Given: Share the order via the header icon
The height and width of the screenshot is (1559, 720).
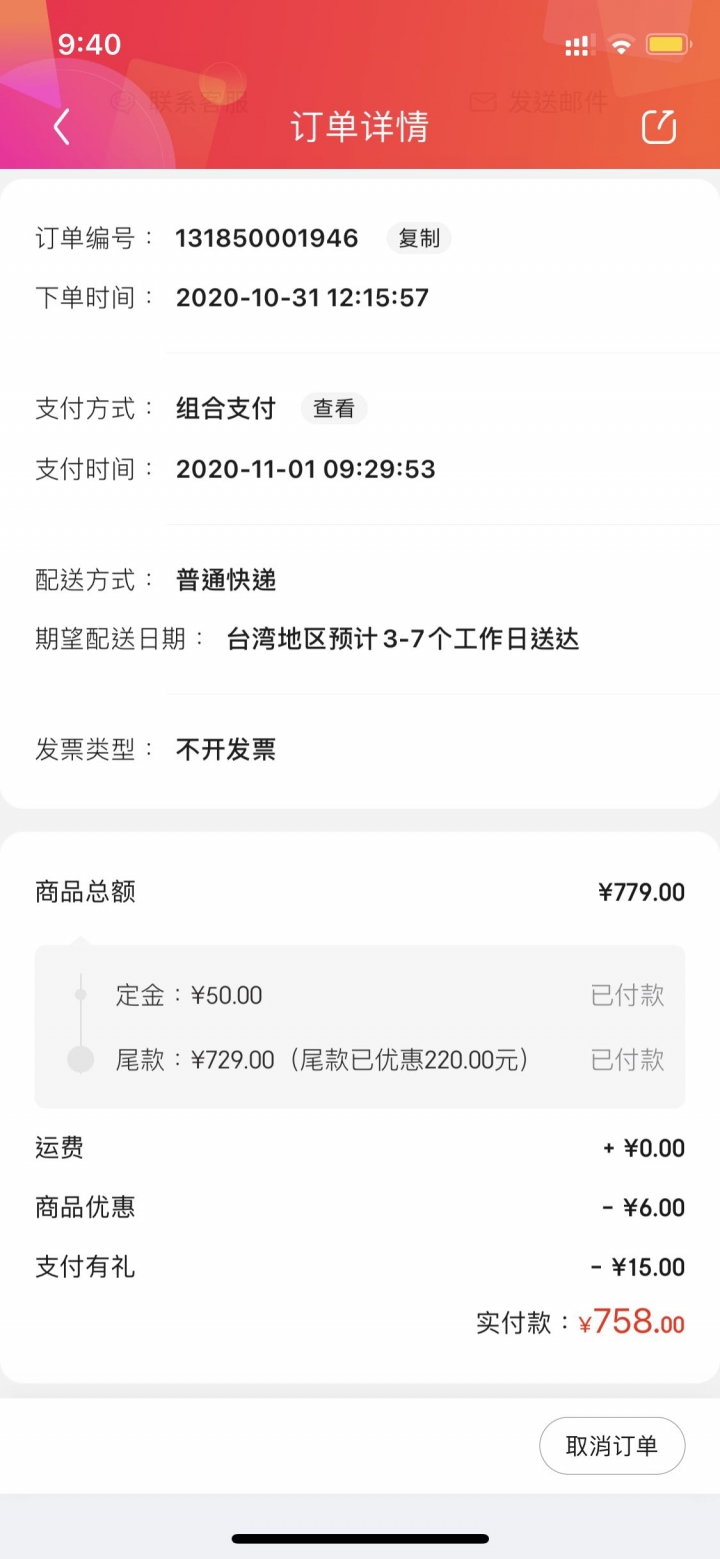Looking at the screenshot, I should [x=659, y=127].
